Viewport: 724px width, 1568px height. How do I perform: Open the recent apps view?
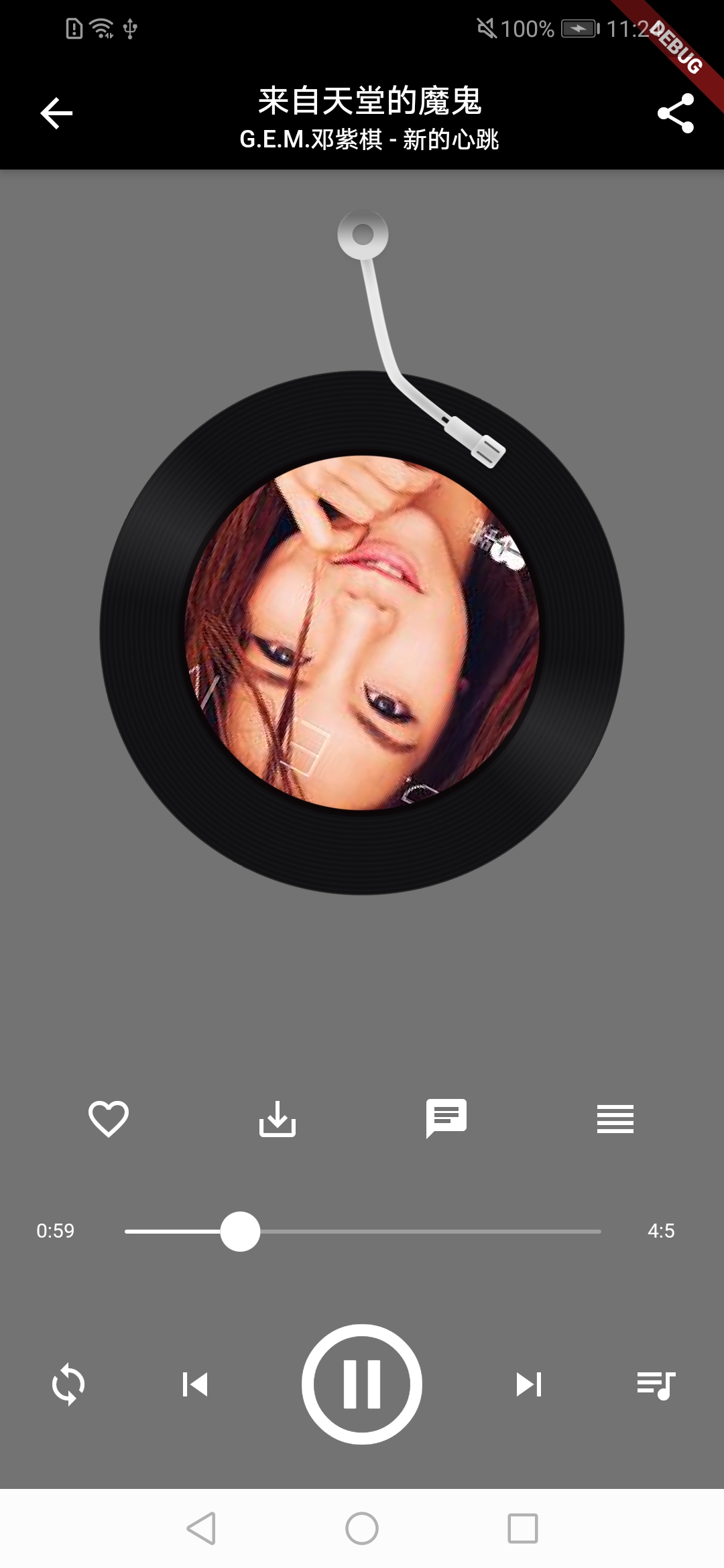[523, 1528]
